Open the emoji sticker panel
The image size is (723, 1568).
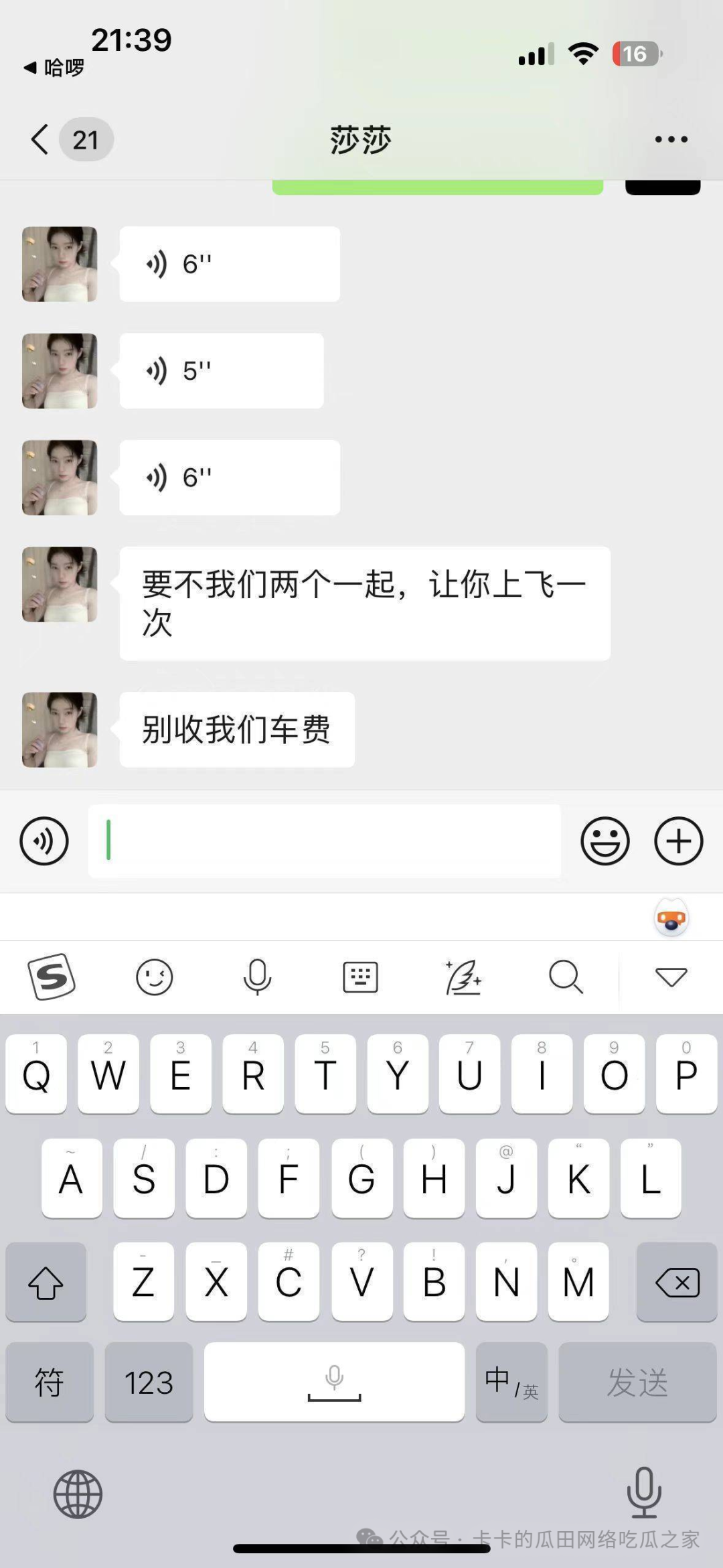click(x=605, y=841)
